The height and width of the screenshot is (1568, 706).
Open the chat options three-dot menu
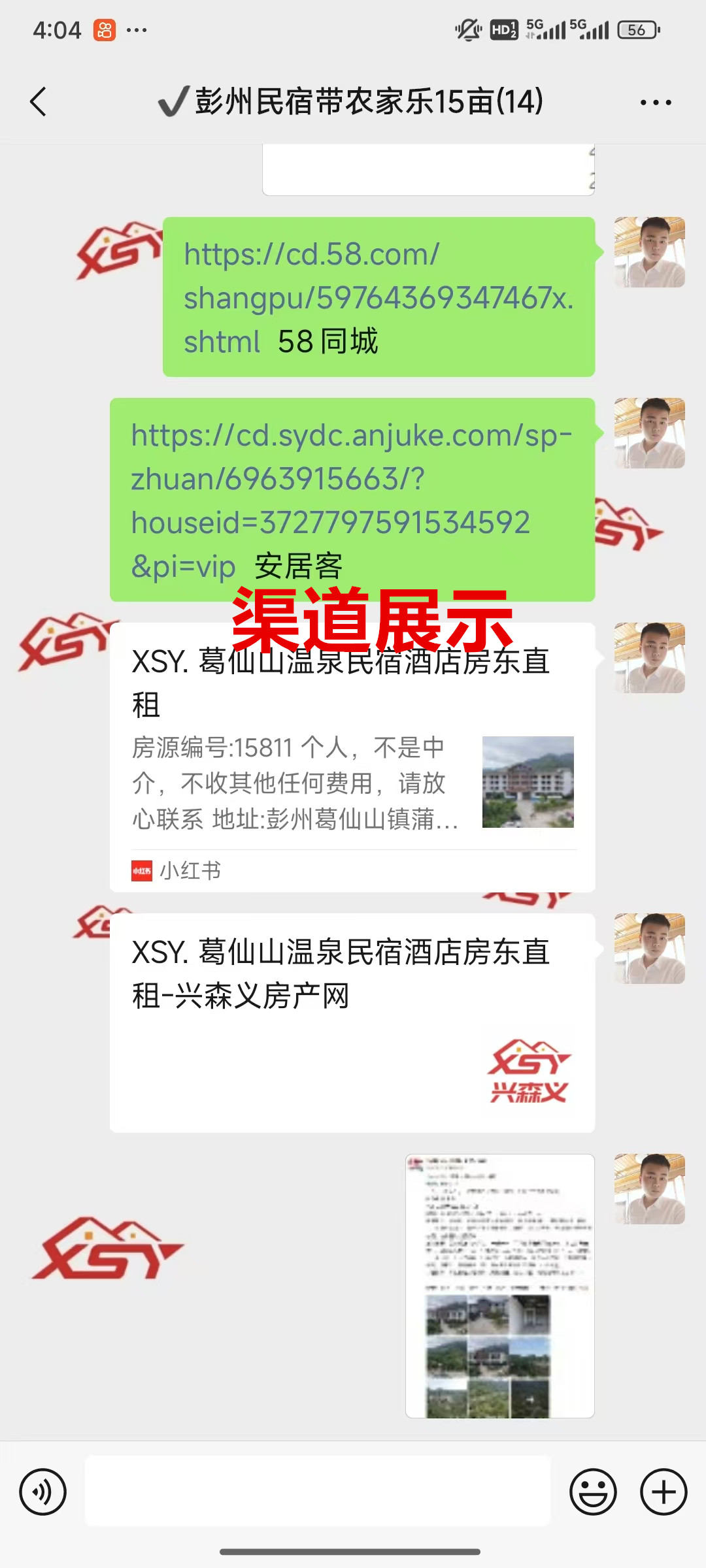coord(655,102)
